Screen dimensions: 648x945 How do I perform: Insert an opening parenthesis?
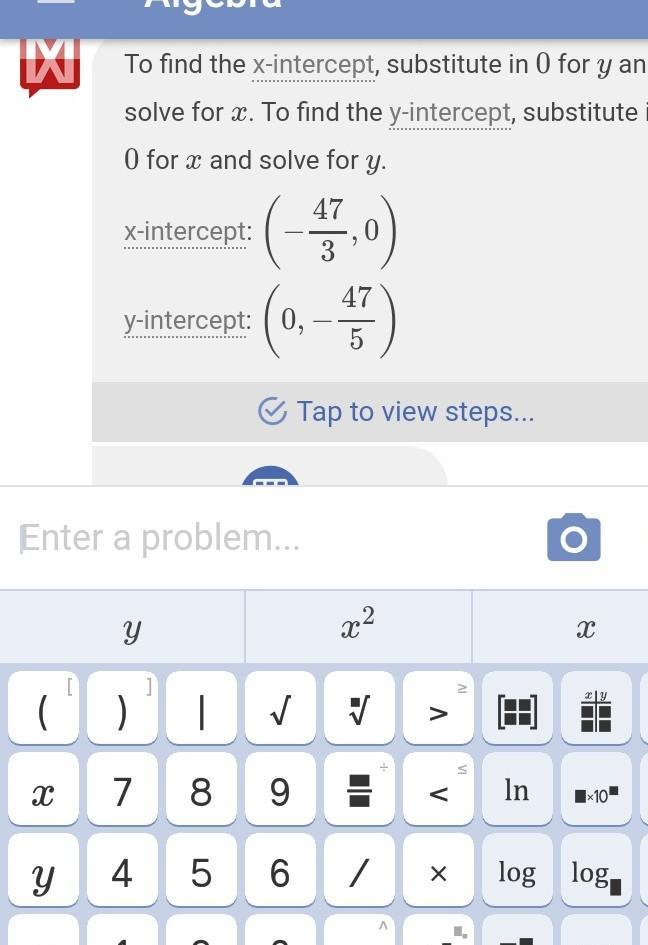tap(43, 711)
